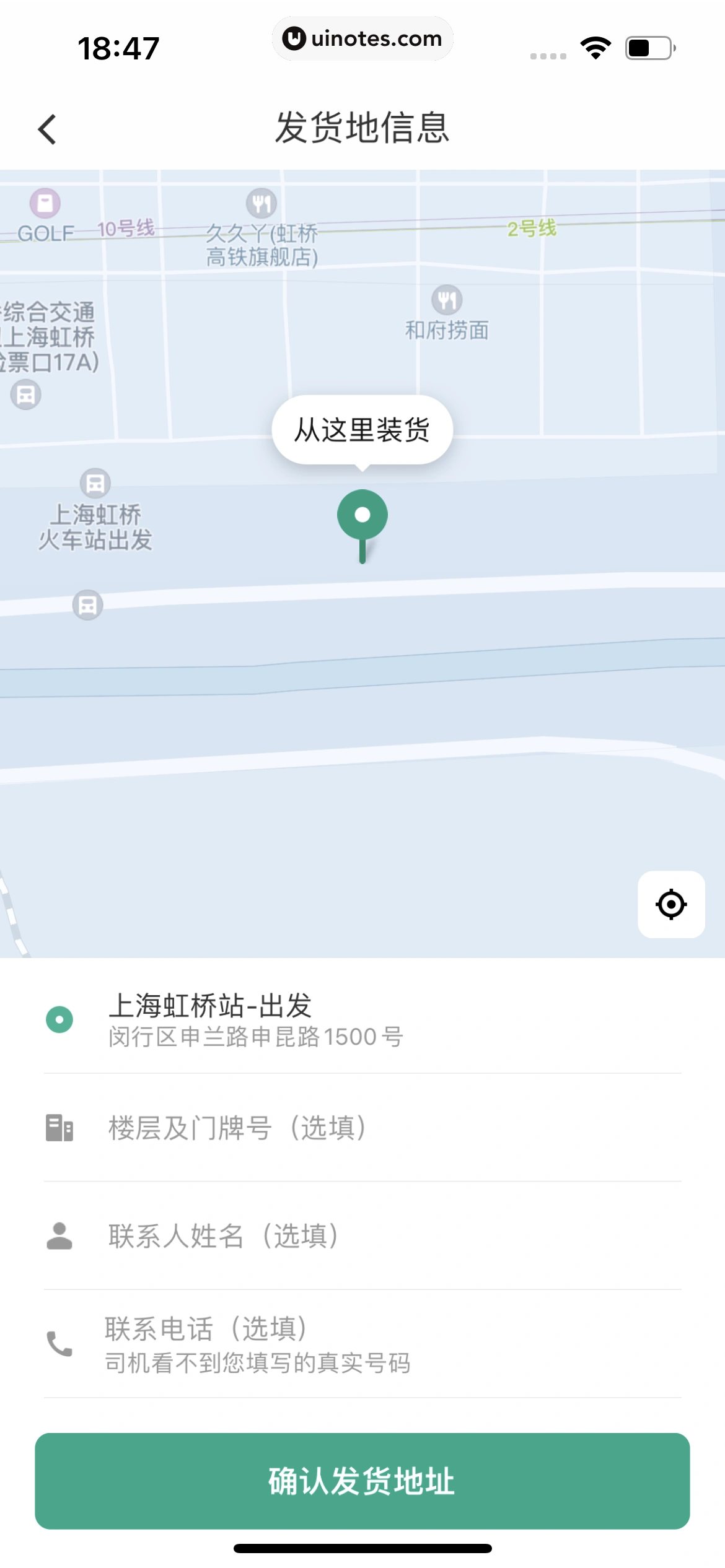Open the 上海虹桥站-出发 address row

point(362,1019)
